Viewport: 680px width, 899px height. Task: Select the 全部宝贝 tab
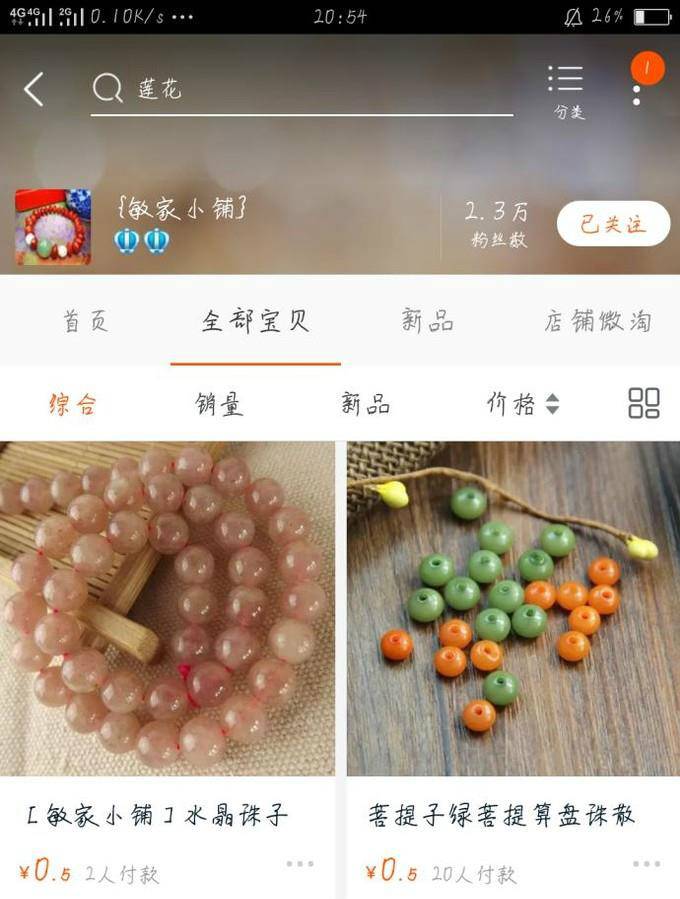256,321
